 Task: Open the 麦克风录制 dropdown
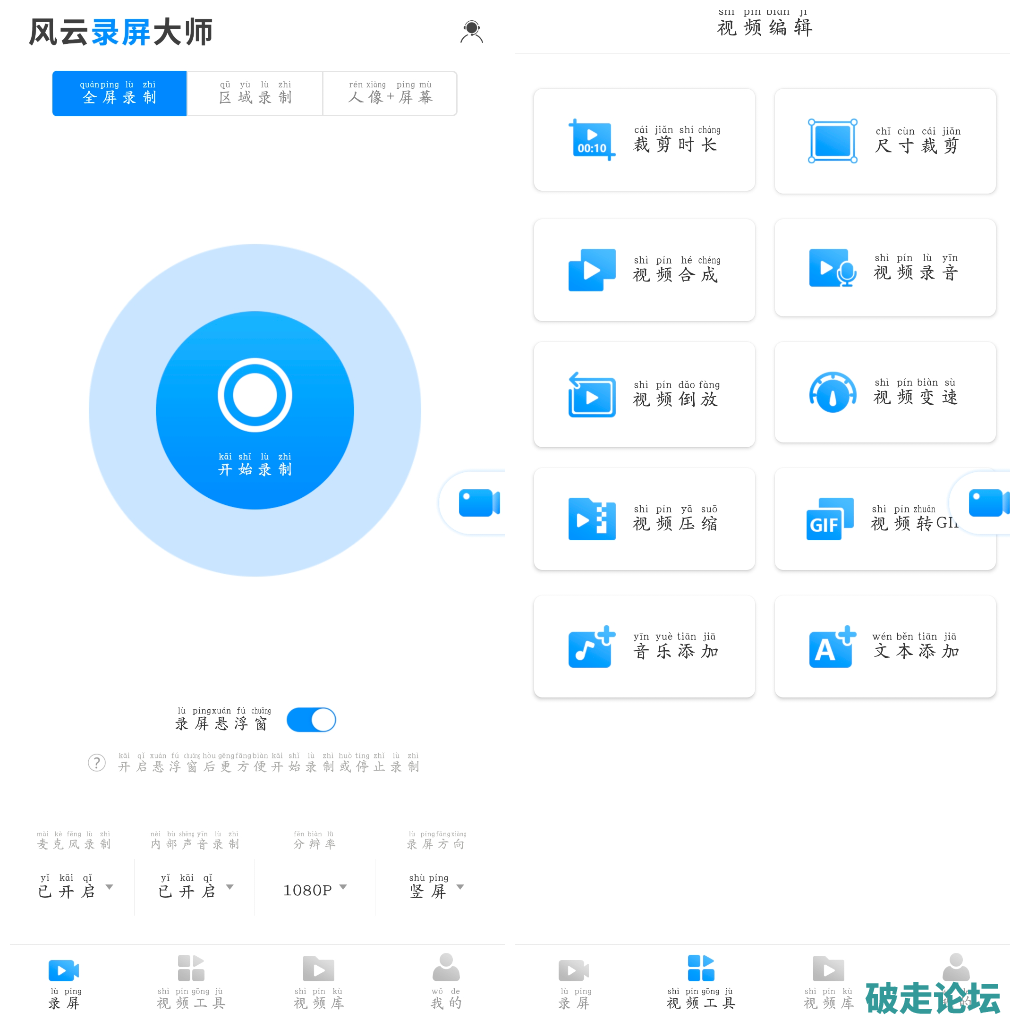click(x=75, y=888)
